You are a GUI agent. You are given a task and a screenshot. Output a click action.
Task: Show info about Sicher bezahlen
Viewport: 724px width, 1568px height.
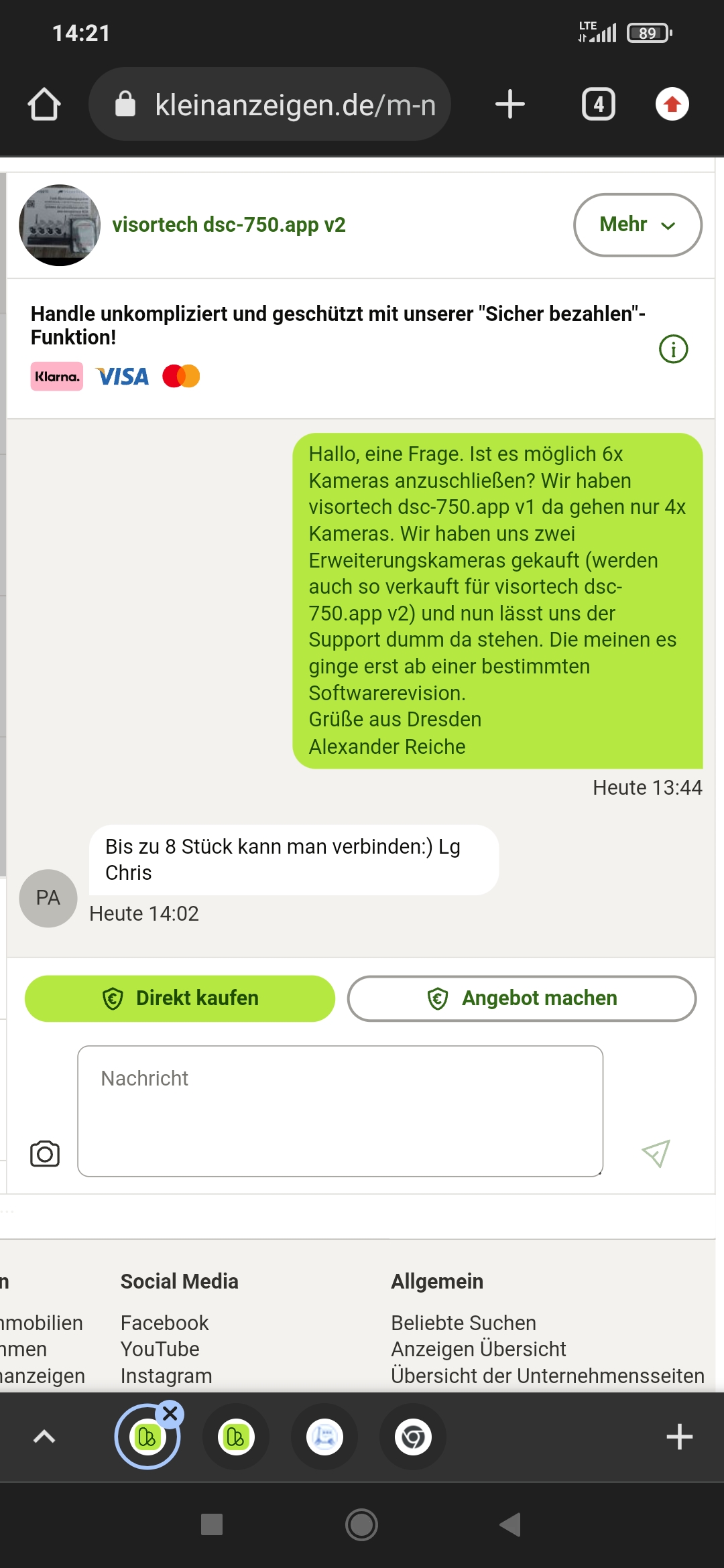tap(673, 349)
